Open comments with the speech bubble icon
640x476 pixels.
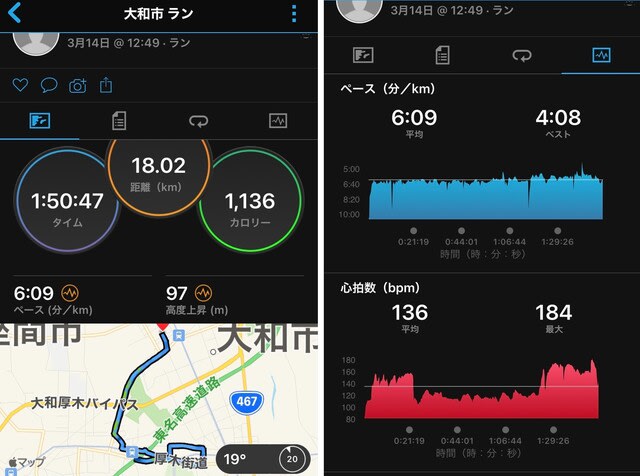click(x=48, y=86)
